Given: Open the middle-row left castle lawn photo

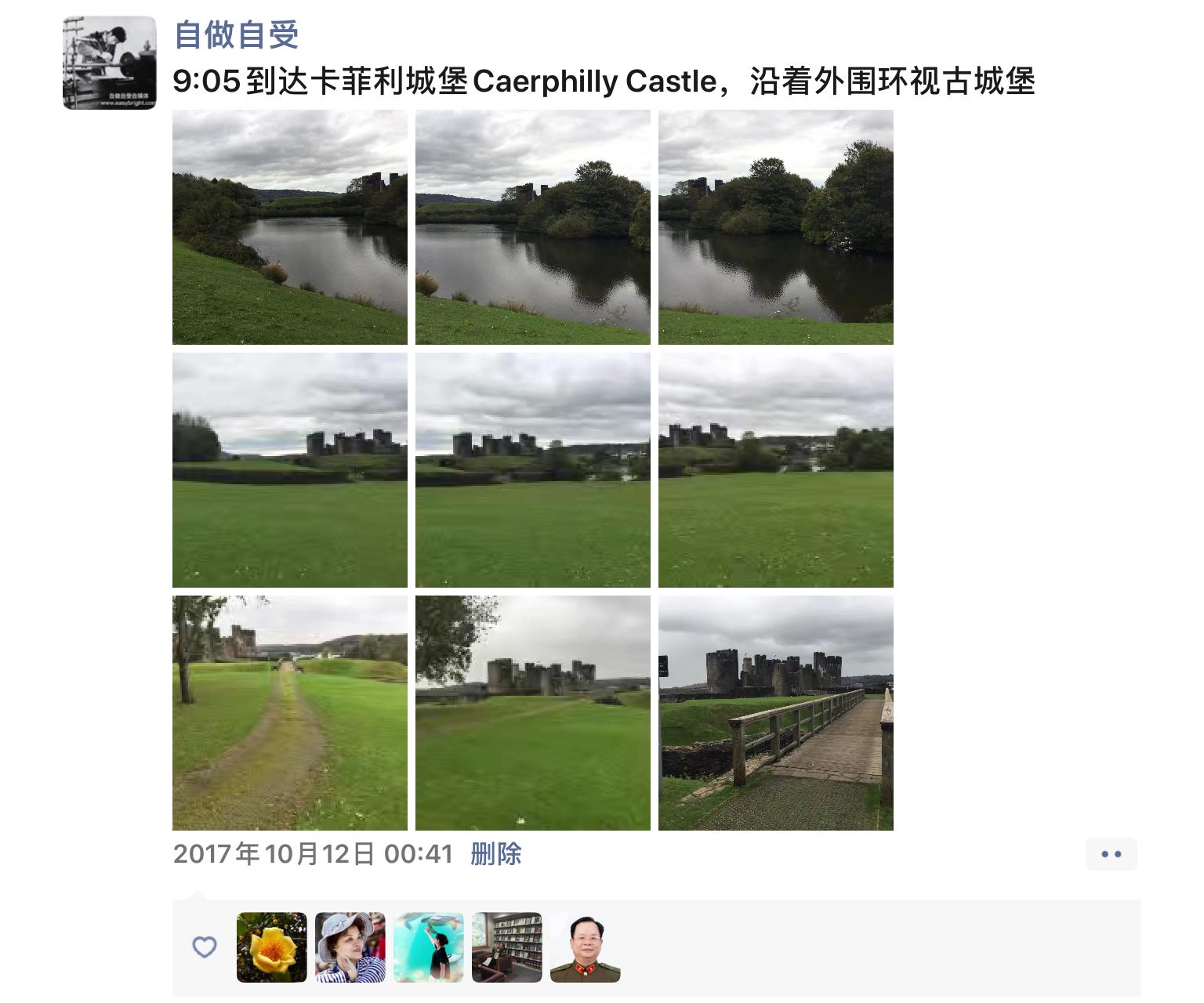Looking at the screenshot, I should pos(289,470).
